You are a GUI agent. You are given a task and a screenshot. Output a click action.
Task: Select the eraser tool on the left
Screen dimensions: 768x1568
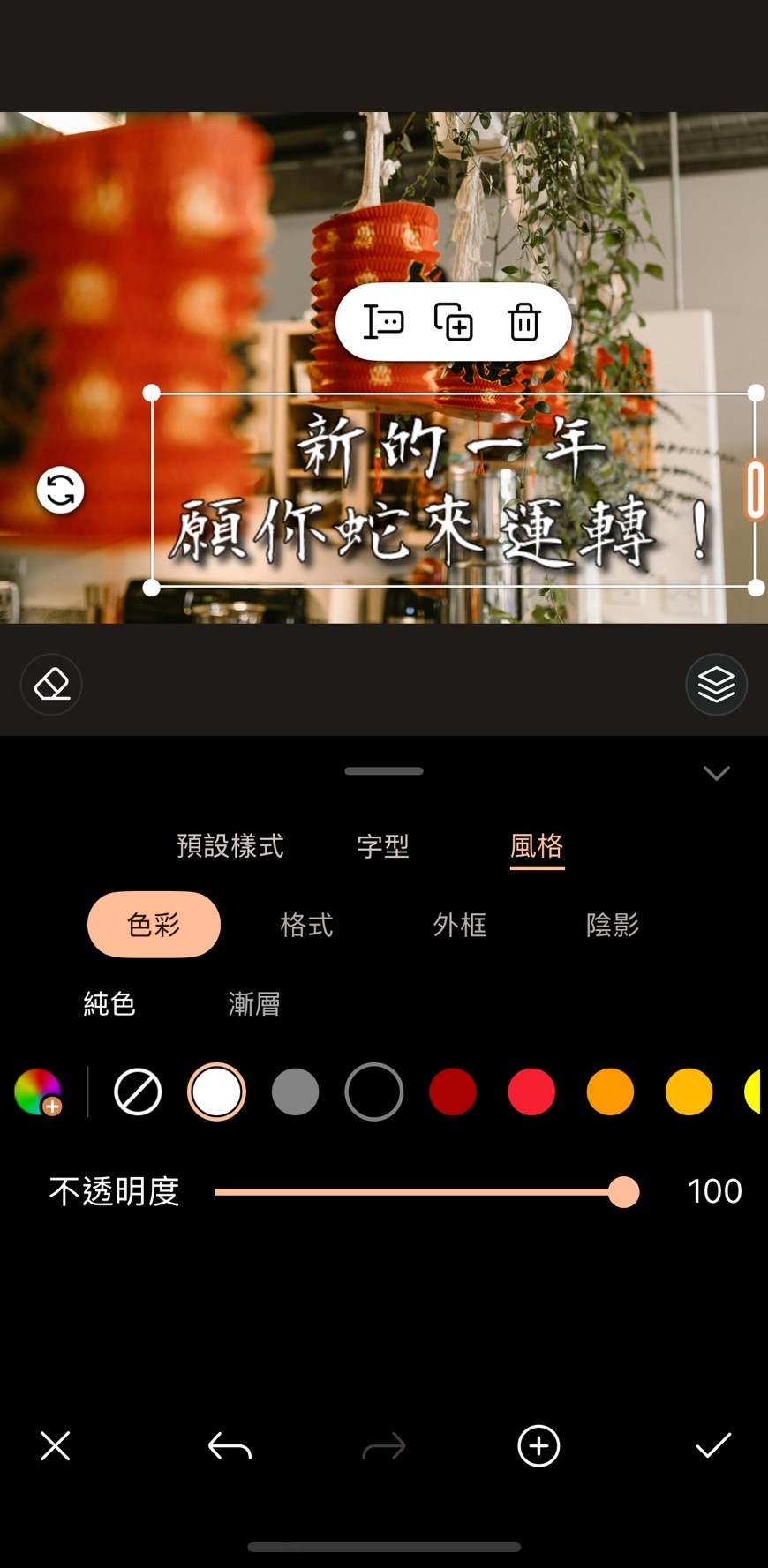click(x=51, y=684)
